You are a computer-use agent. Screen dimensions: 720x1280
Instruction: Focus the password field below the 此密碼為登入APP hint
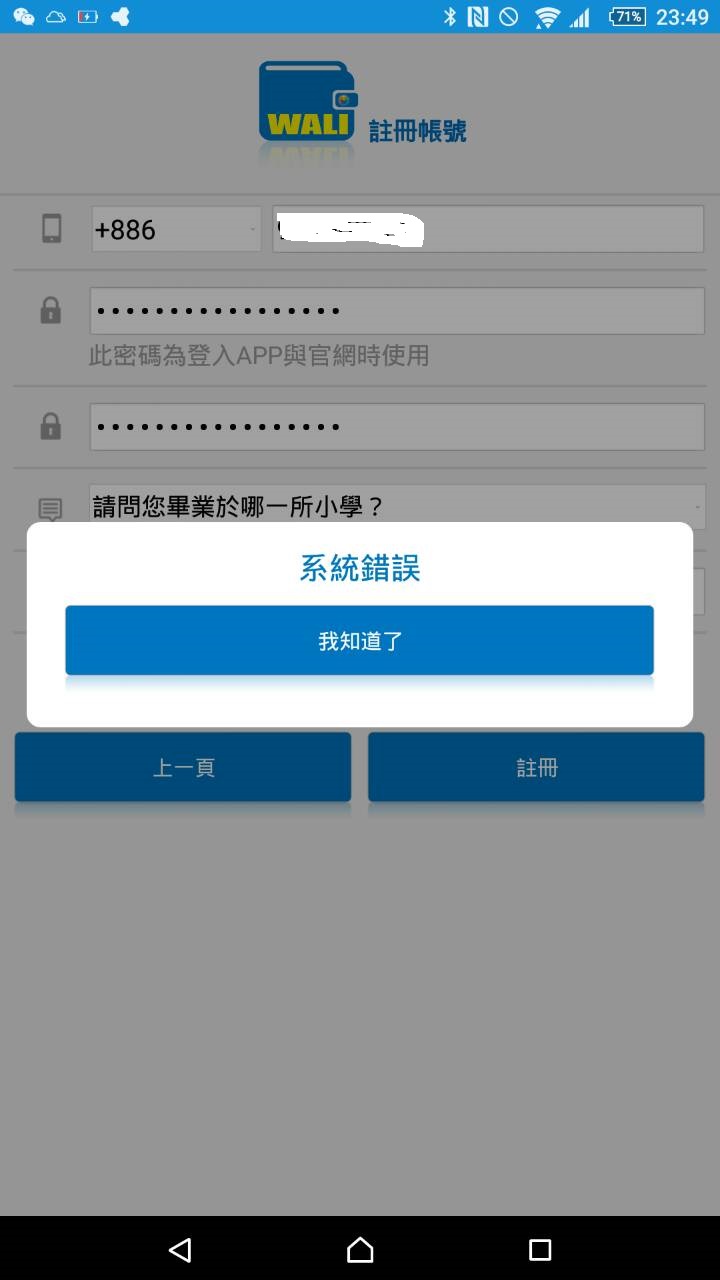397,427
